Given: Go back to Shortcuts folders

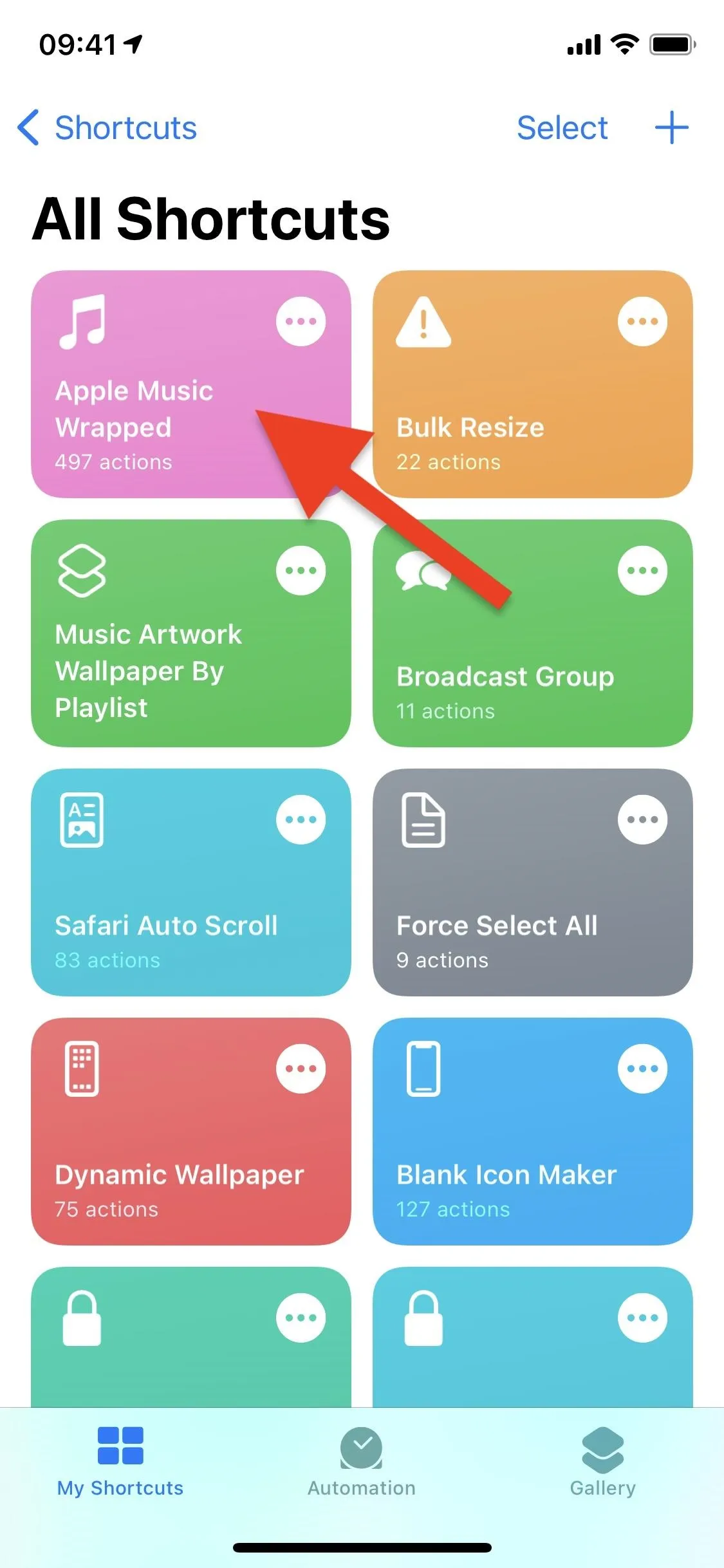Looking at the screenshot, I should click(x=107, y=127).
